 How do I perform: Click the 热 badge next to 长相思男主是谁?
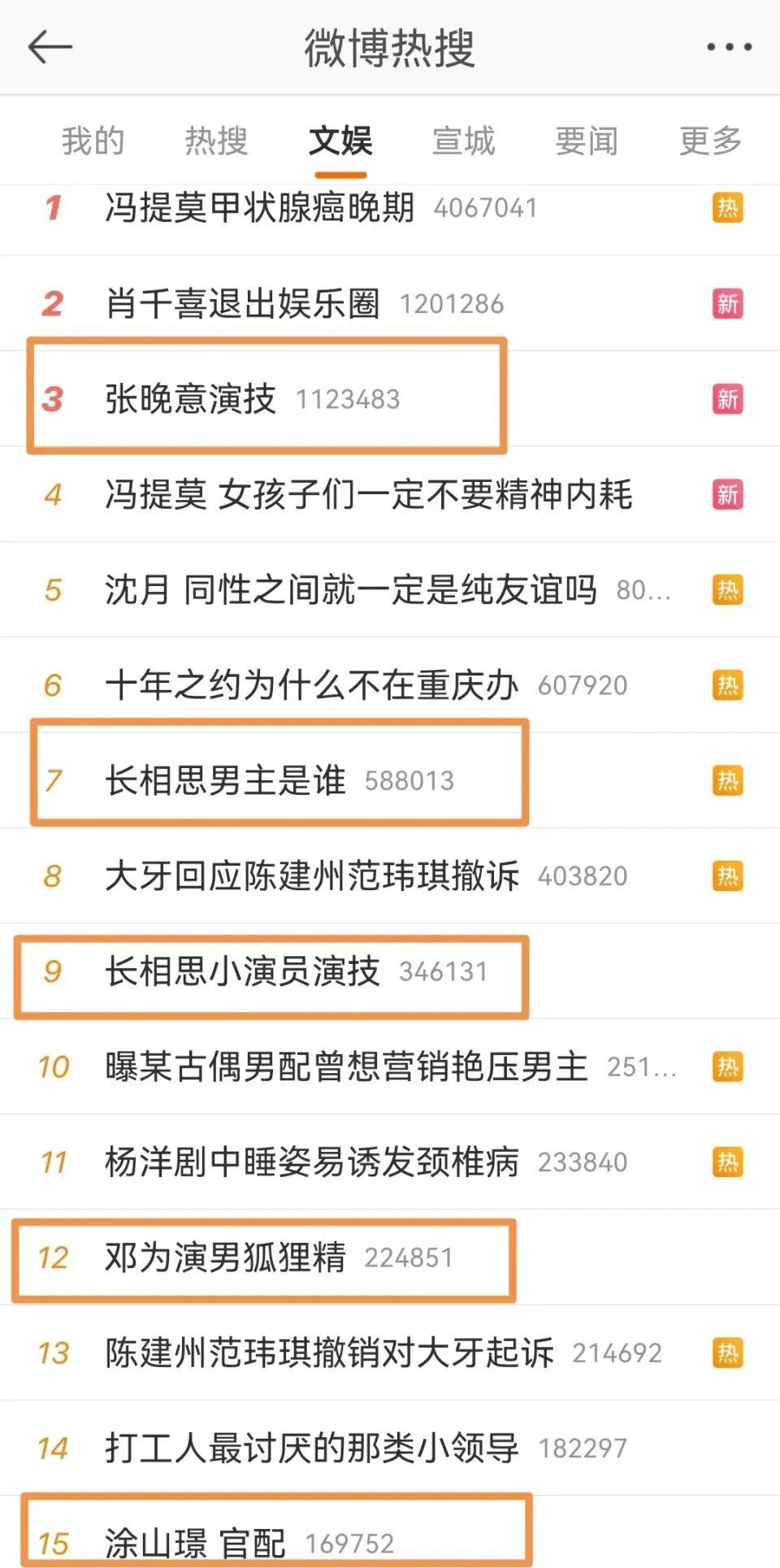point(729,780)
